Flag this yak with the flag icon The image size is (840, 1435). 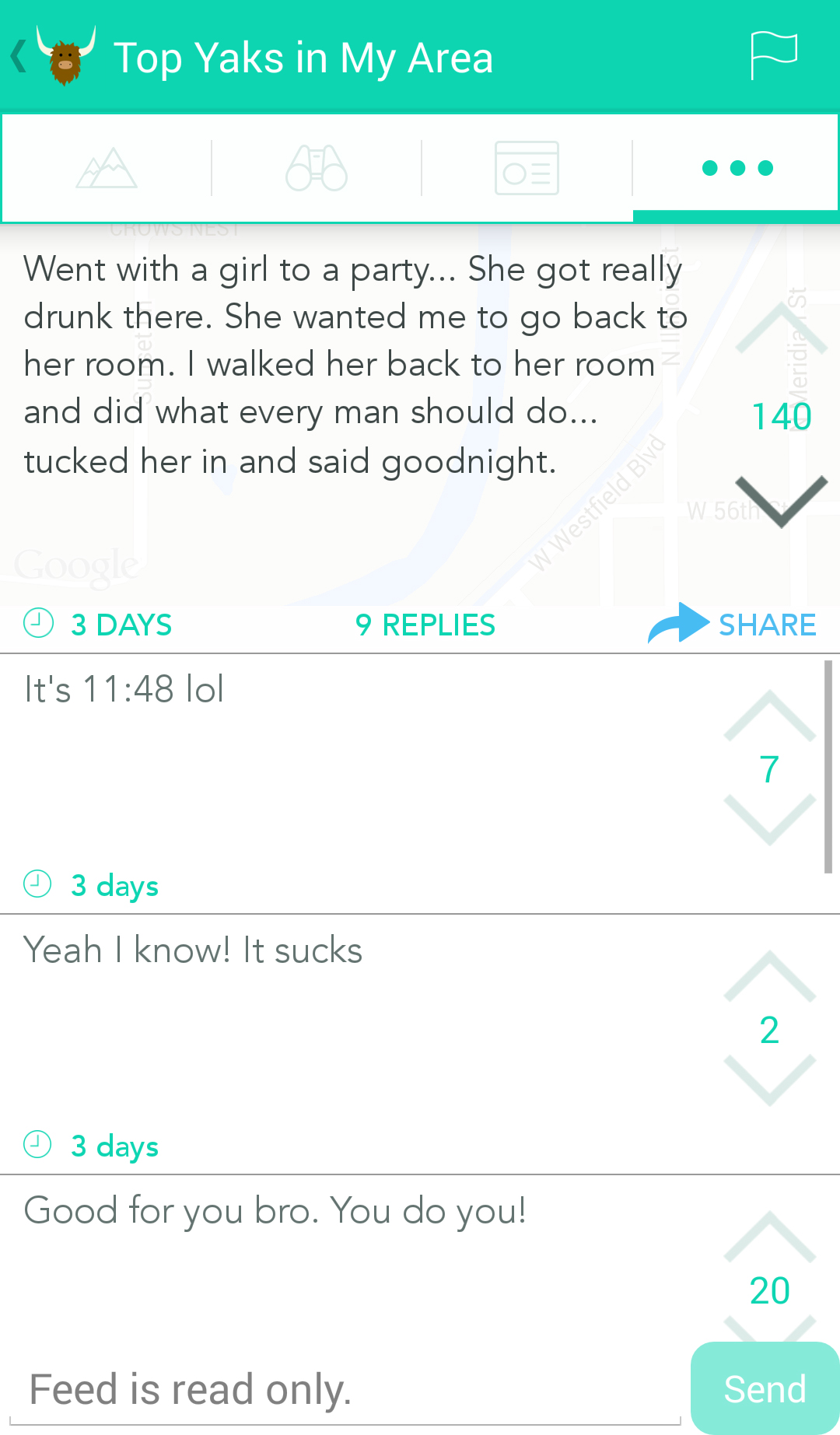[x=773, y=56]
